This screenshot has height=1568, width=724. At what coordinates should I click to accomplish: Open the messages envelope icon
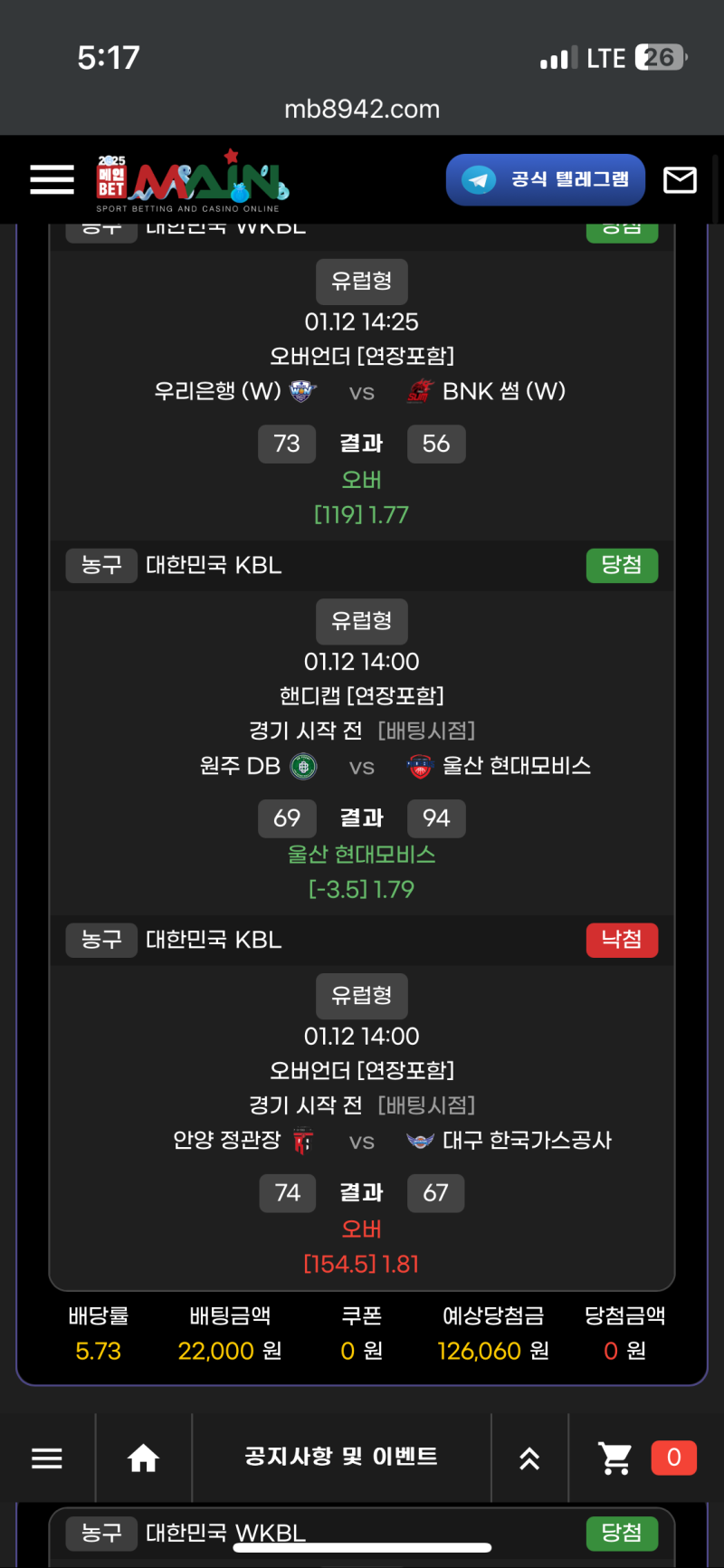(680, 180)
